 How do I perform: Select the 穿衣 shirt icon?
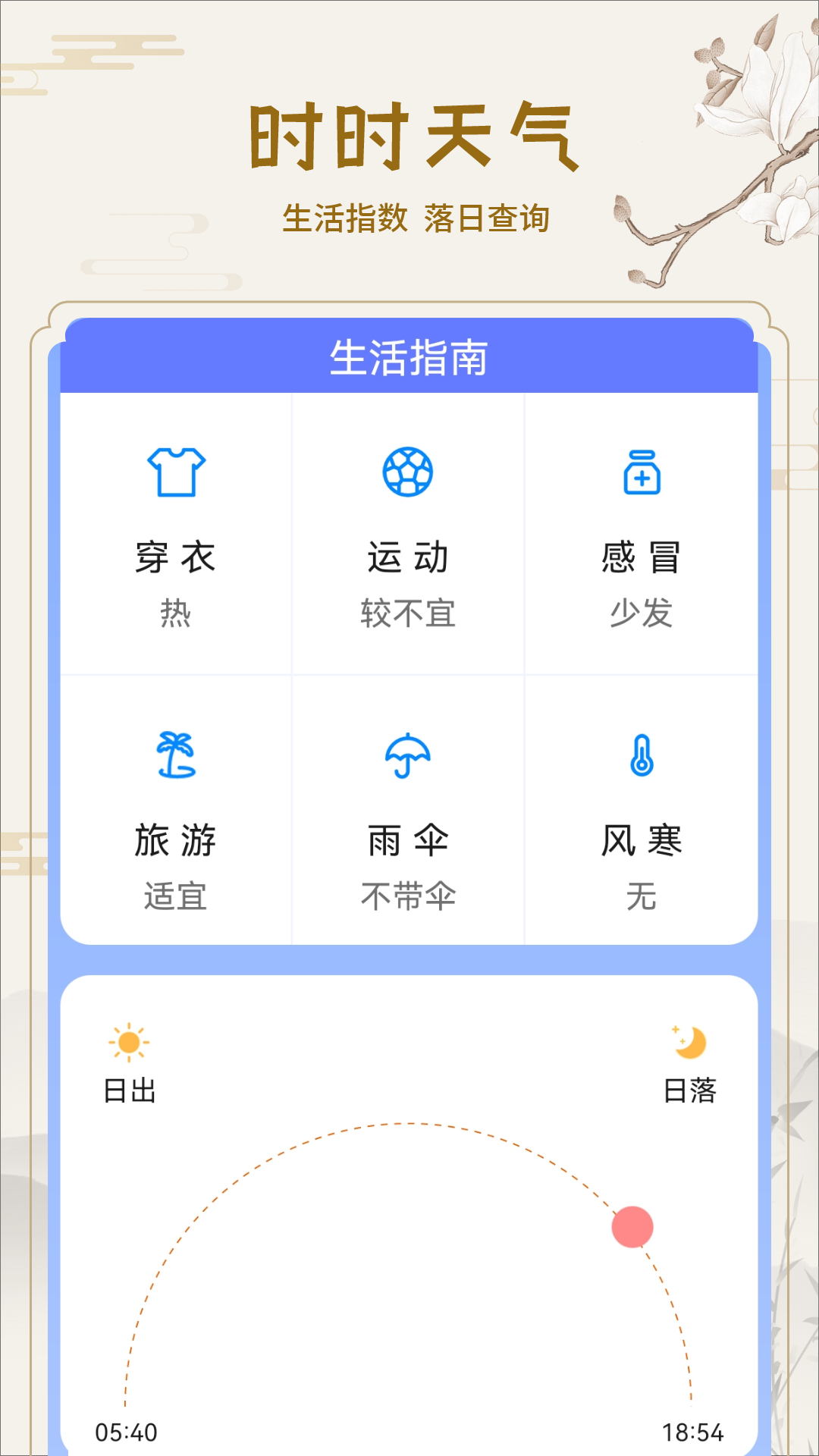coord(176,472)
